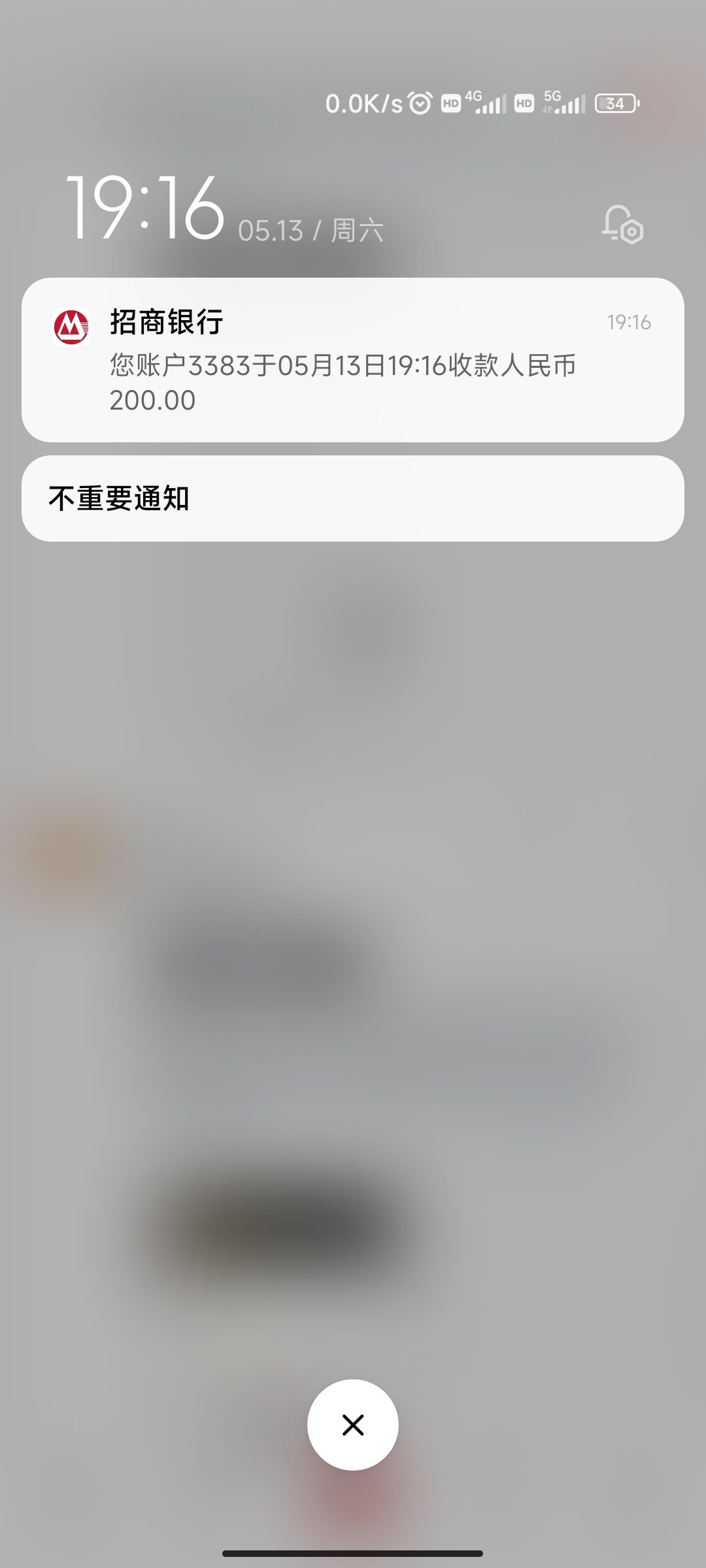Dismiss notifications with the X button
The height and width of the screenshot is (1568, 706).
353,1426
